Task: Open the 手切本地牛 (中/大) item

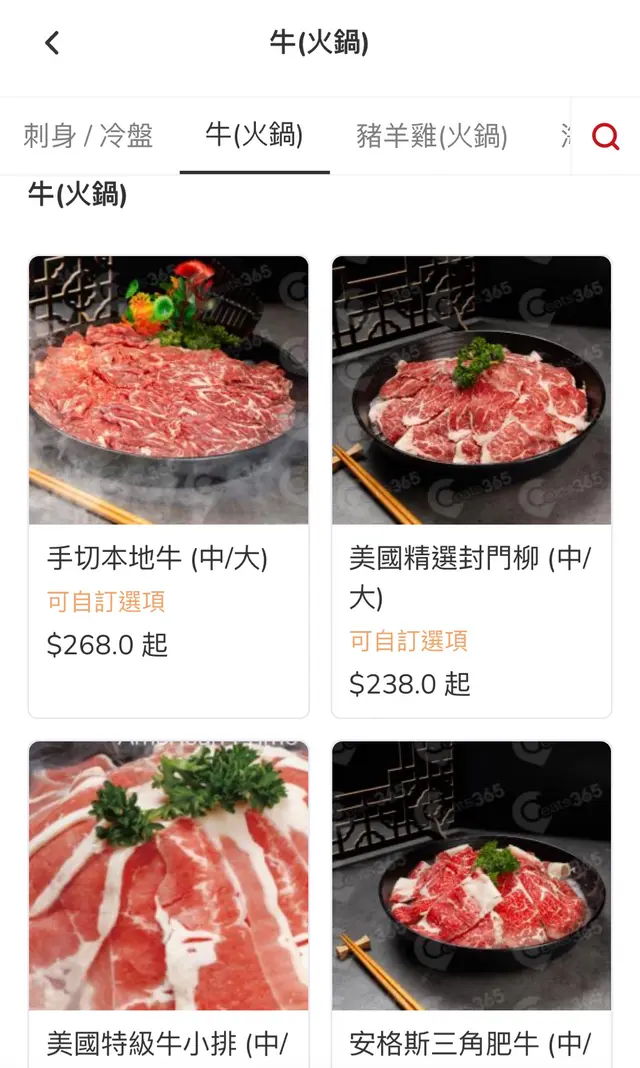Action: [x=168, y=486]
